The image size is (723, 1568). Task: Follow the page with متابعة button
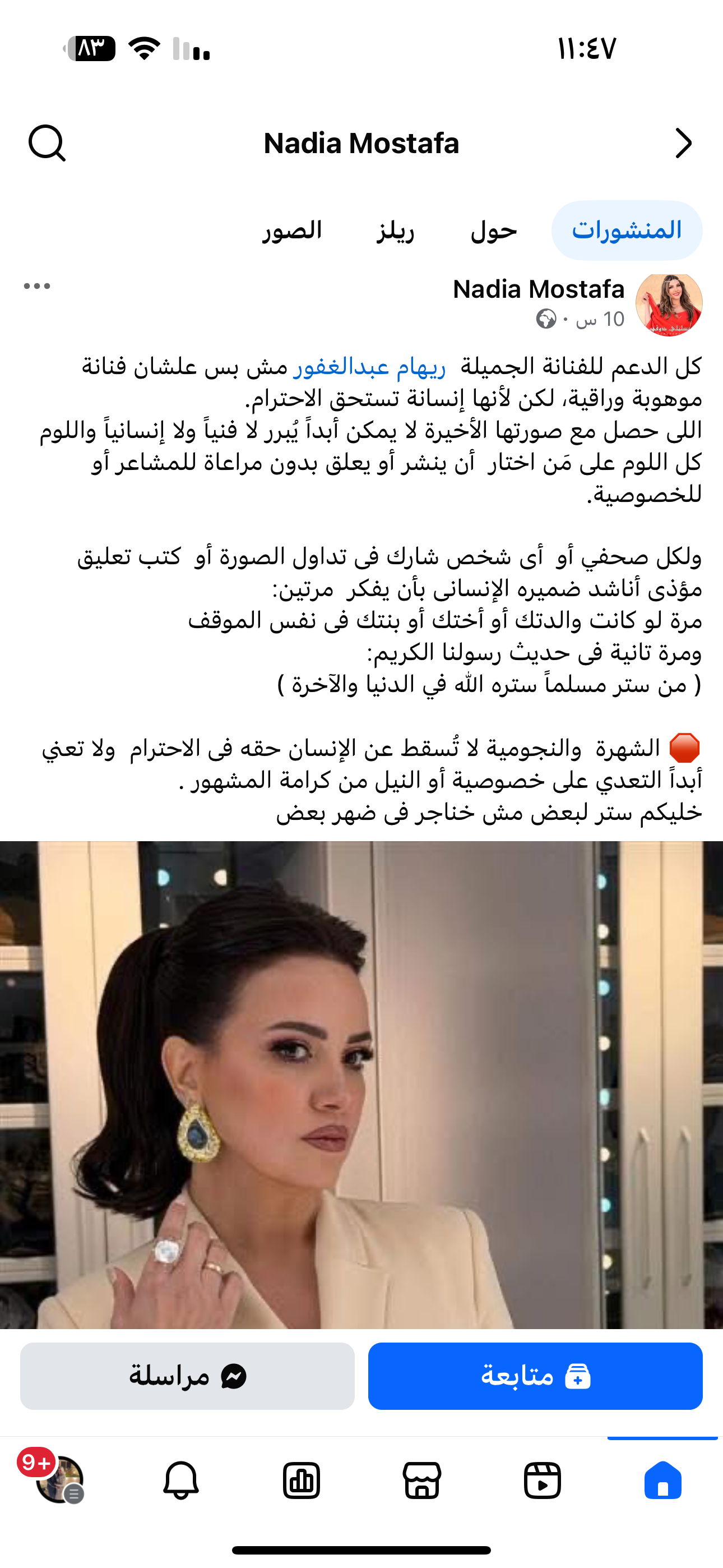coord(535,1376)
